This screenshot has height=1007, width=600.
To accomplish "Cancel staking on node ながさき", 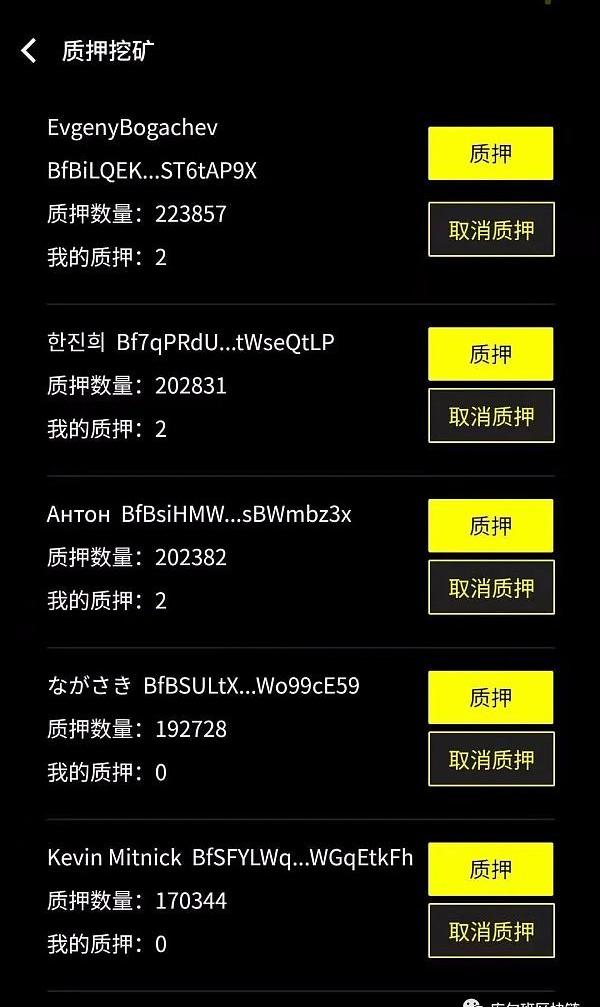I will click(x=491, y=759).
